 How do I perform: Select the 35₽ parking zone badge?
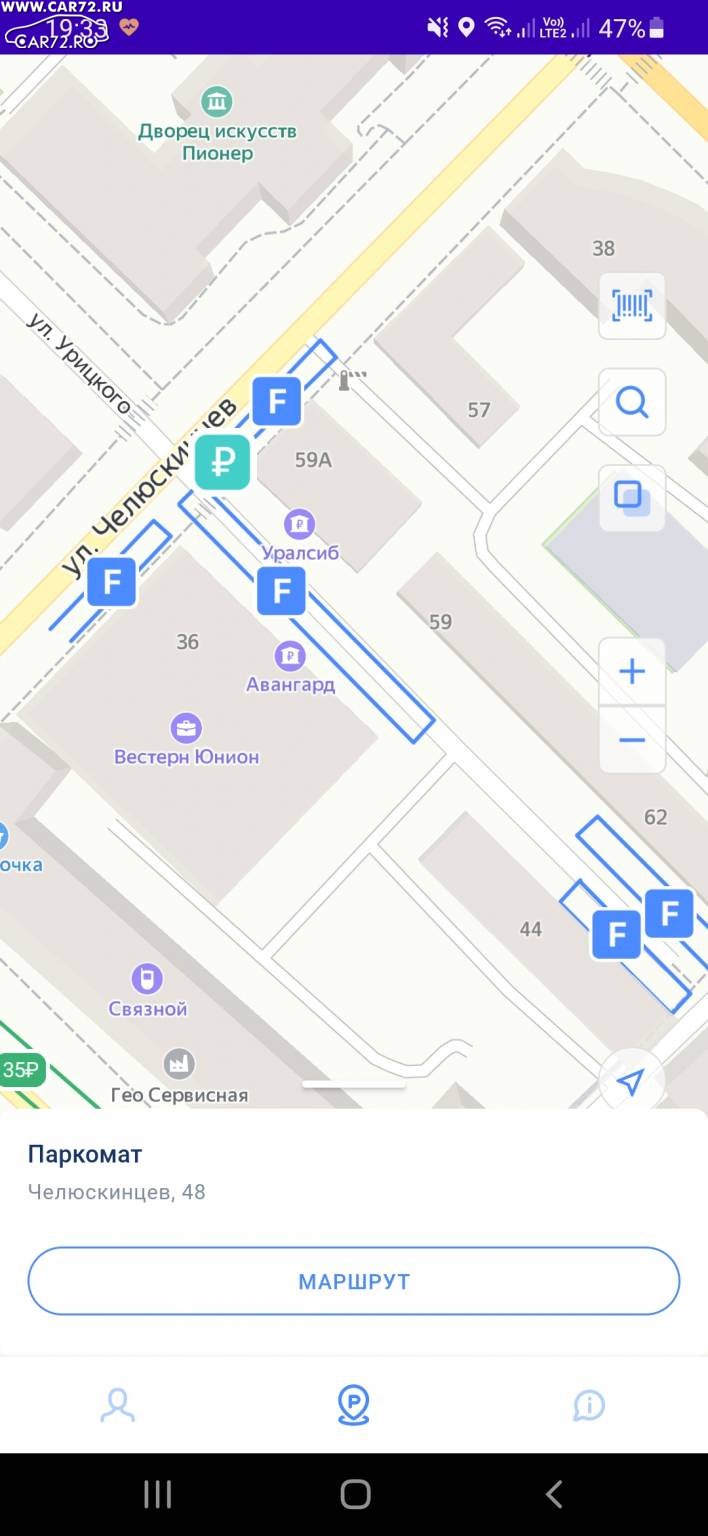(22, 1070)
